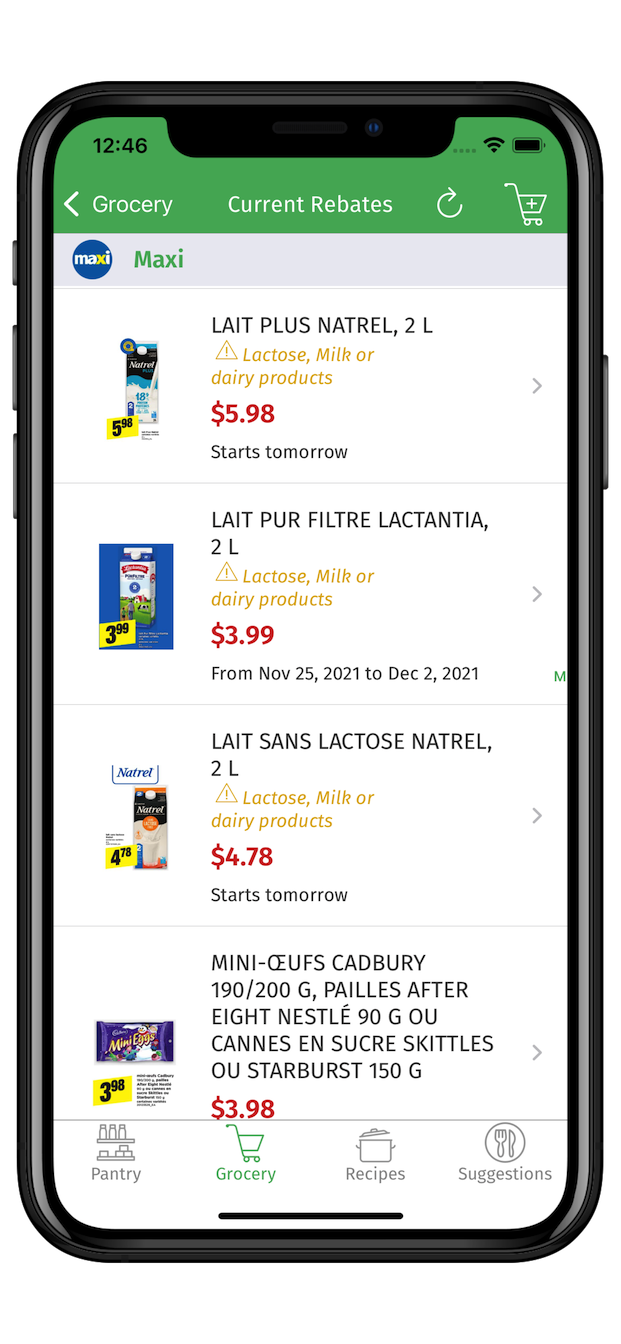
Task: Open the Lait Sans Lactose Natrel rebate
Action: 310,815
